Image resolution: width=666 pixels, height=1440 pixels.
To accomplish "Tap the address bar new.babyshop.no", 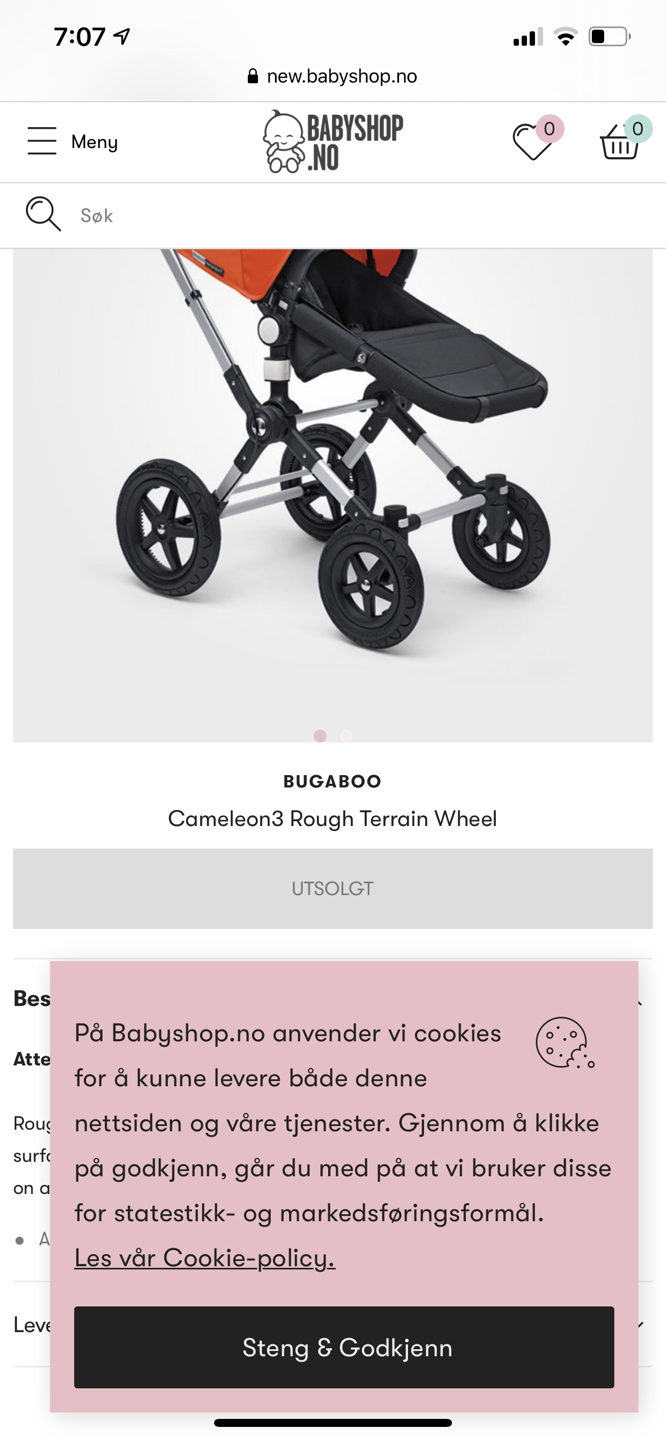I will (x=333, y=76).
